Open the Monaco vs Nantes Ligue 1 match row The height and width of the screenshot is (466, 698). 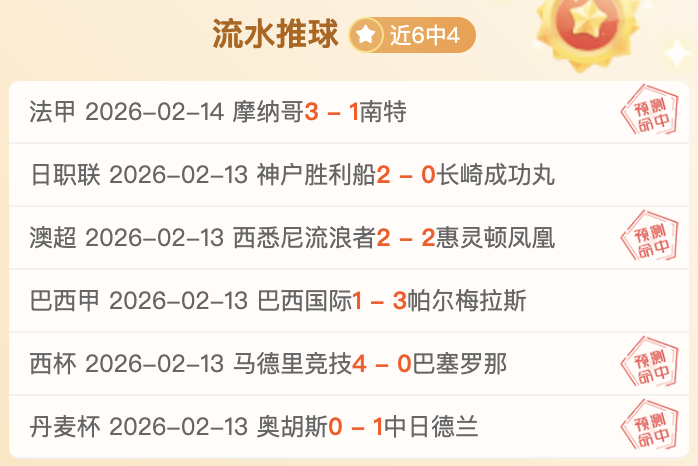[300, 113]
